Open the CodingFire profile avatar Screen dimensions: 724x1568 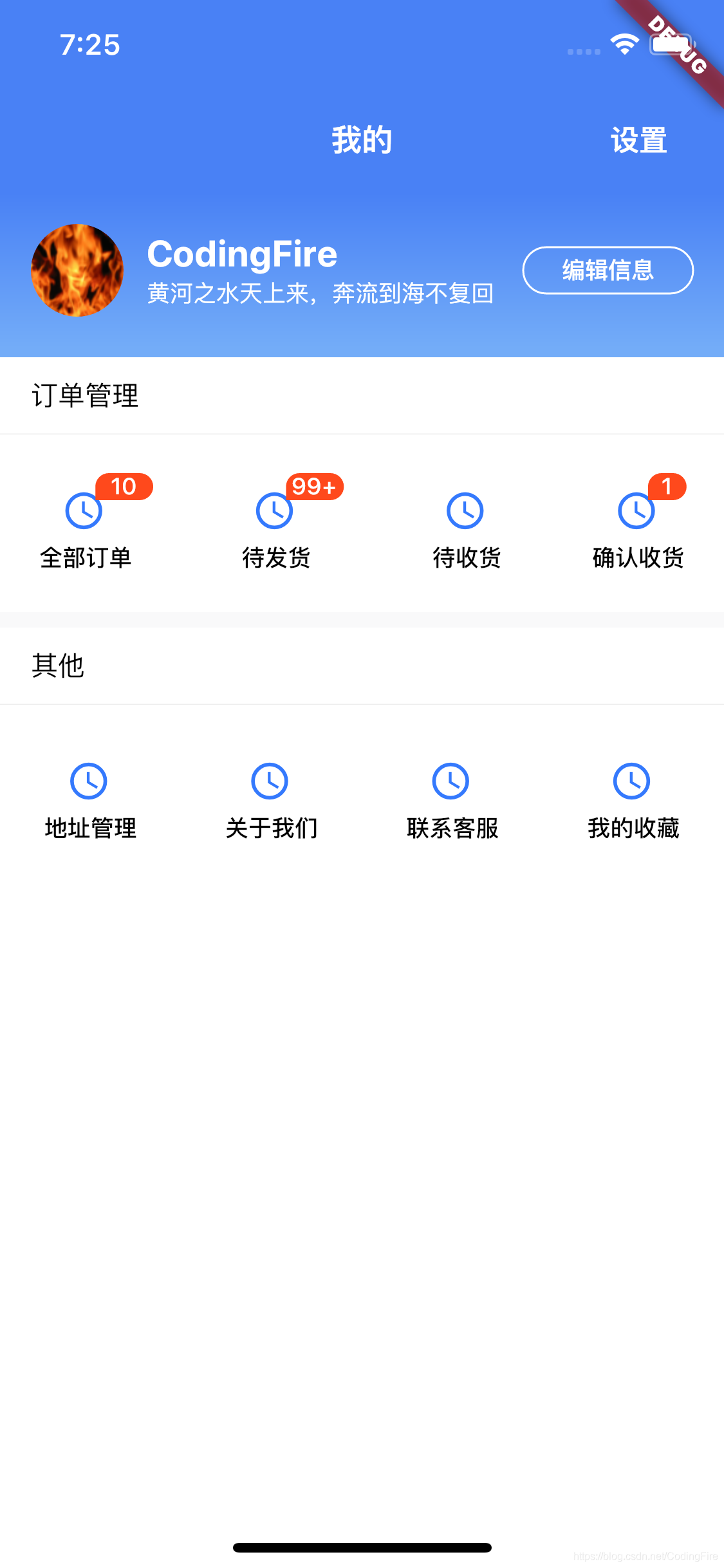77,270
